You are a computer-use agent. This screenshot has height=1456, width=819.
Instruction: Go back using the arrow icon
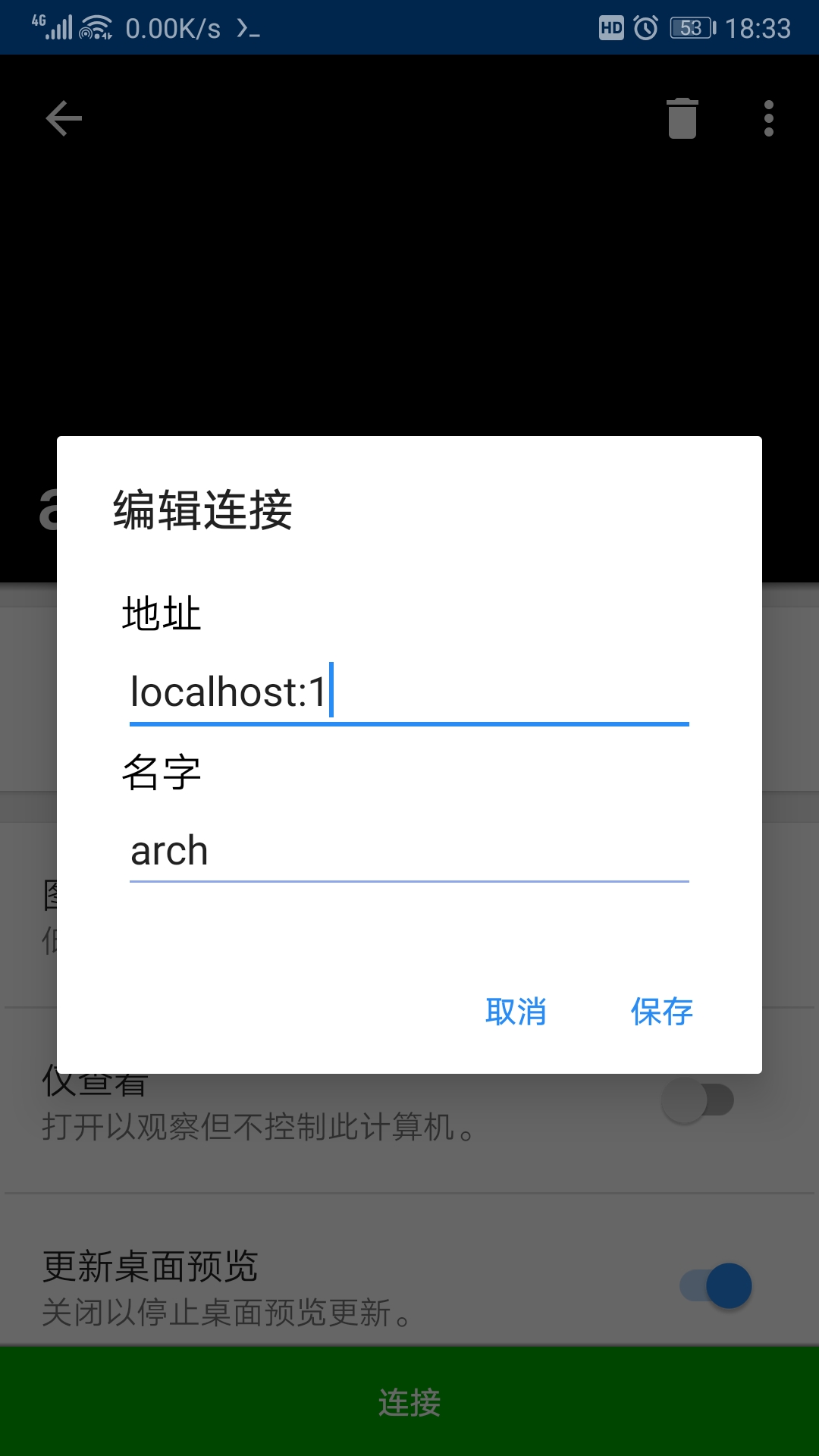(64, 119)
